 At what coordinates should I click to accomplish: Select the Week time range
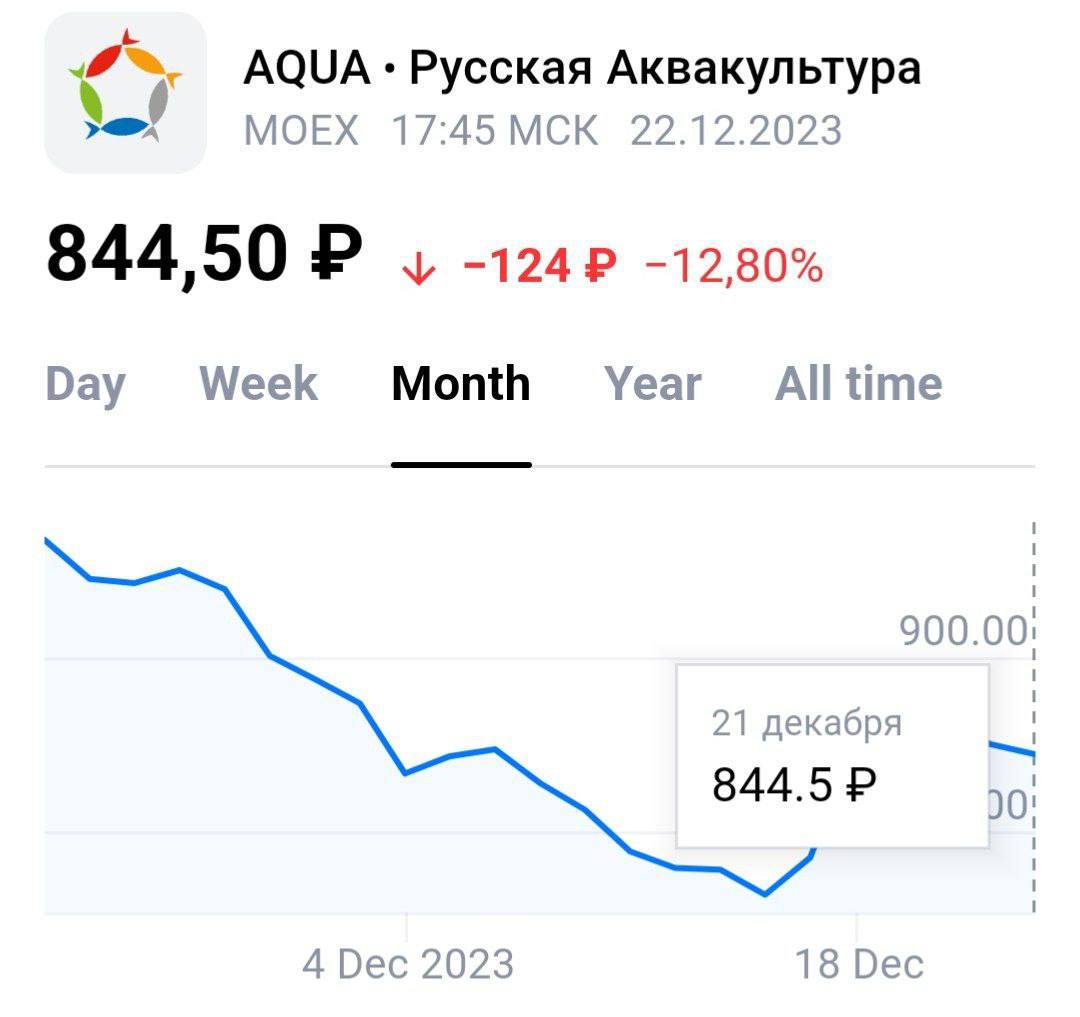[259, 384]
